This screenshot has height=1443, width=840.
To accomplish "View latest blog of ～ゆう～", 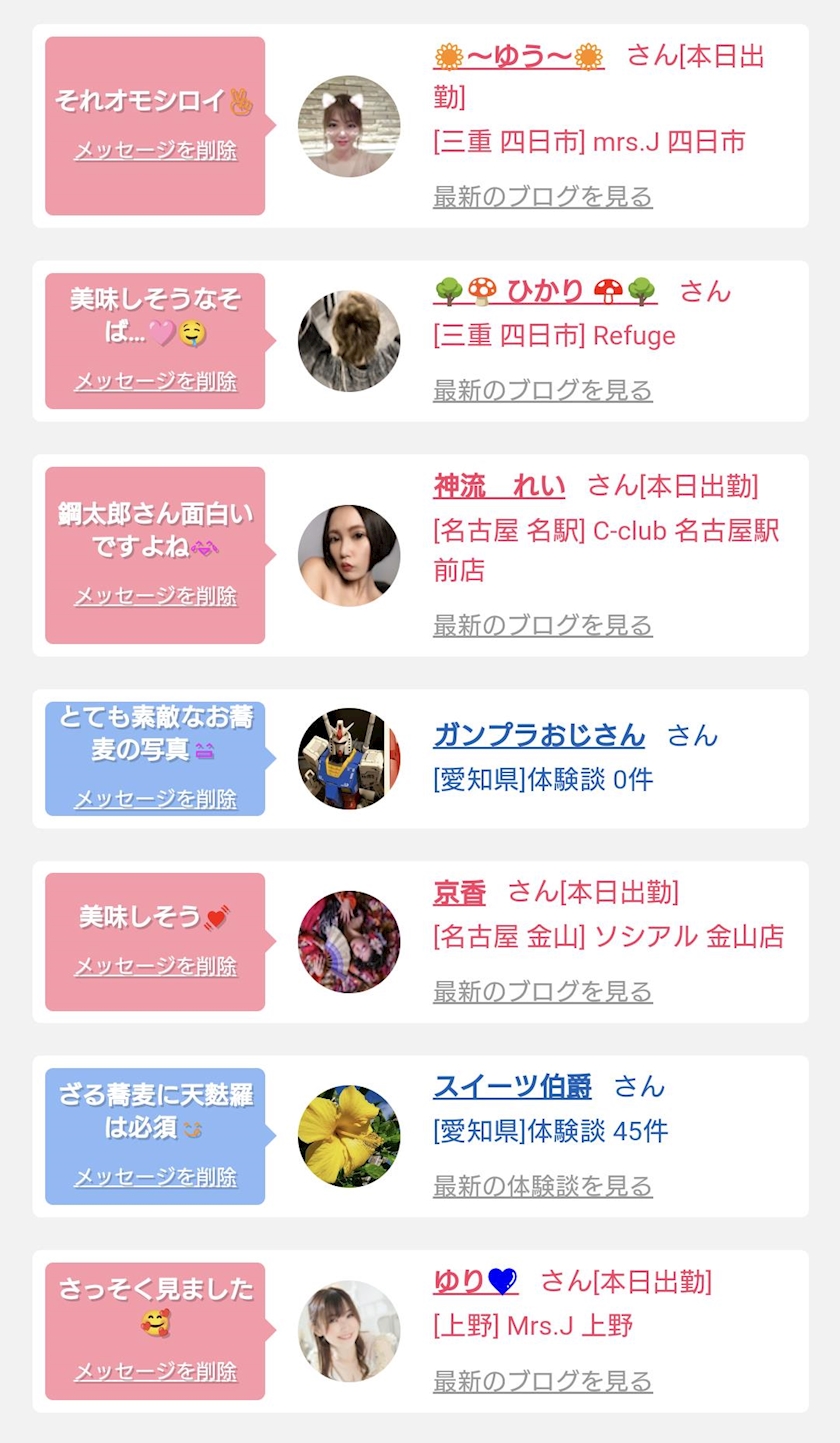I will 542,196.
